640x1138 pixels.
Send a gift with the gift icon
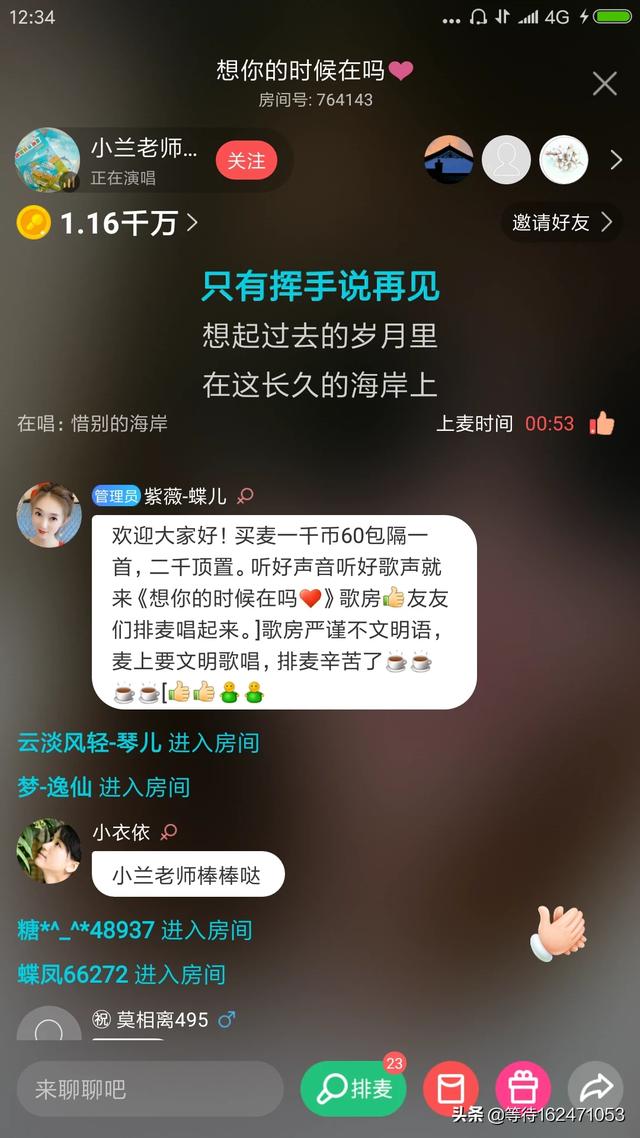pos(522,1089)
